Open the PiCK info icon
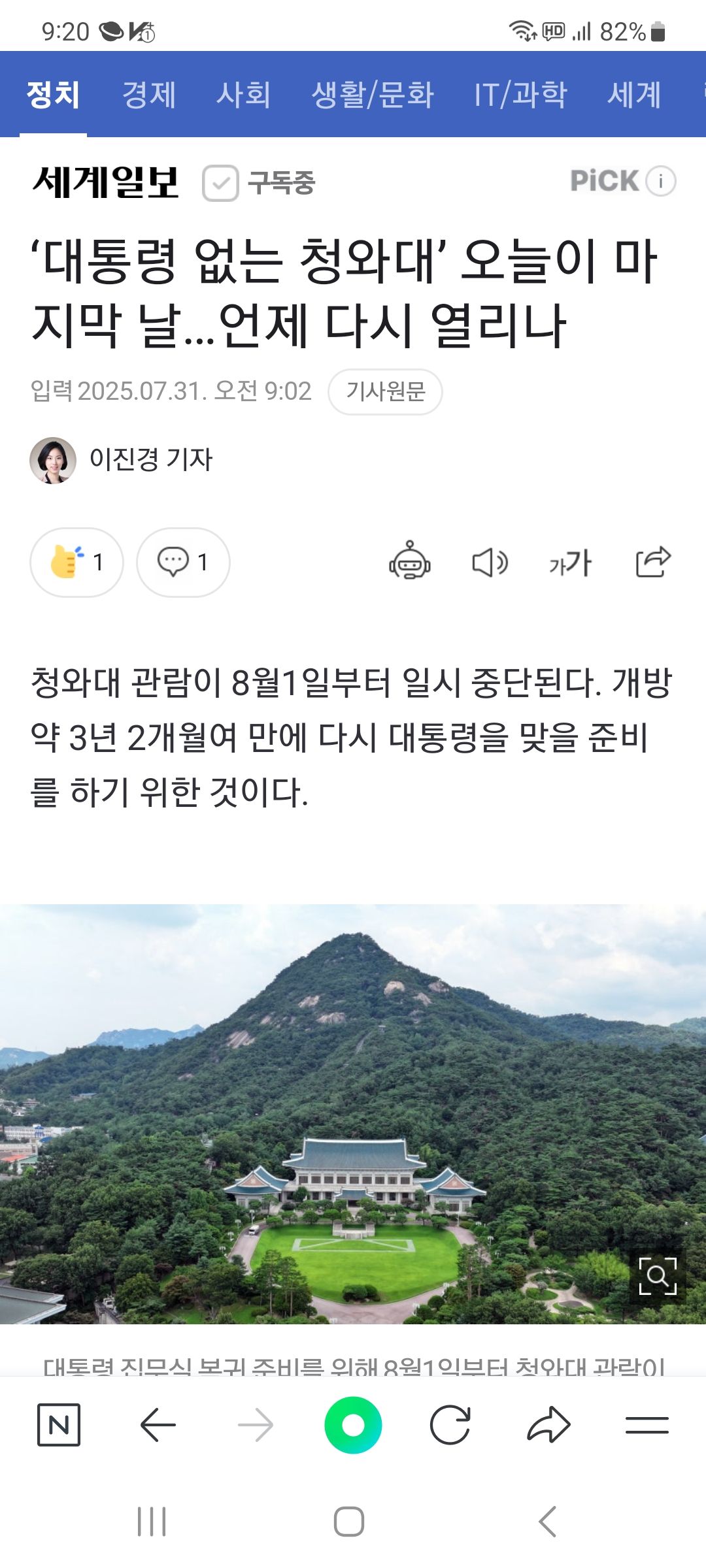Screen dimensions: 706x1568 pos(661,181)
